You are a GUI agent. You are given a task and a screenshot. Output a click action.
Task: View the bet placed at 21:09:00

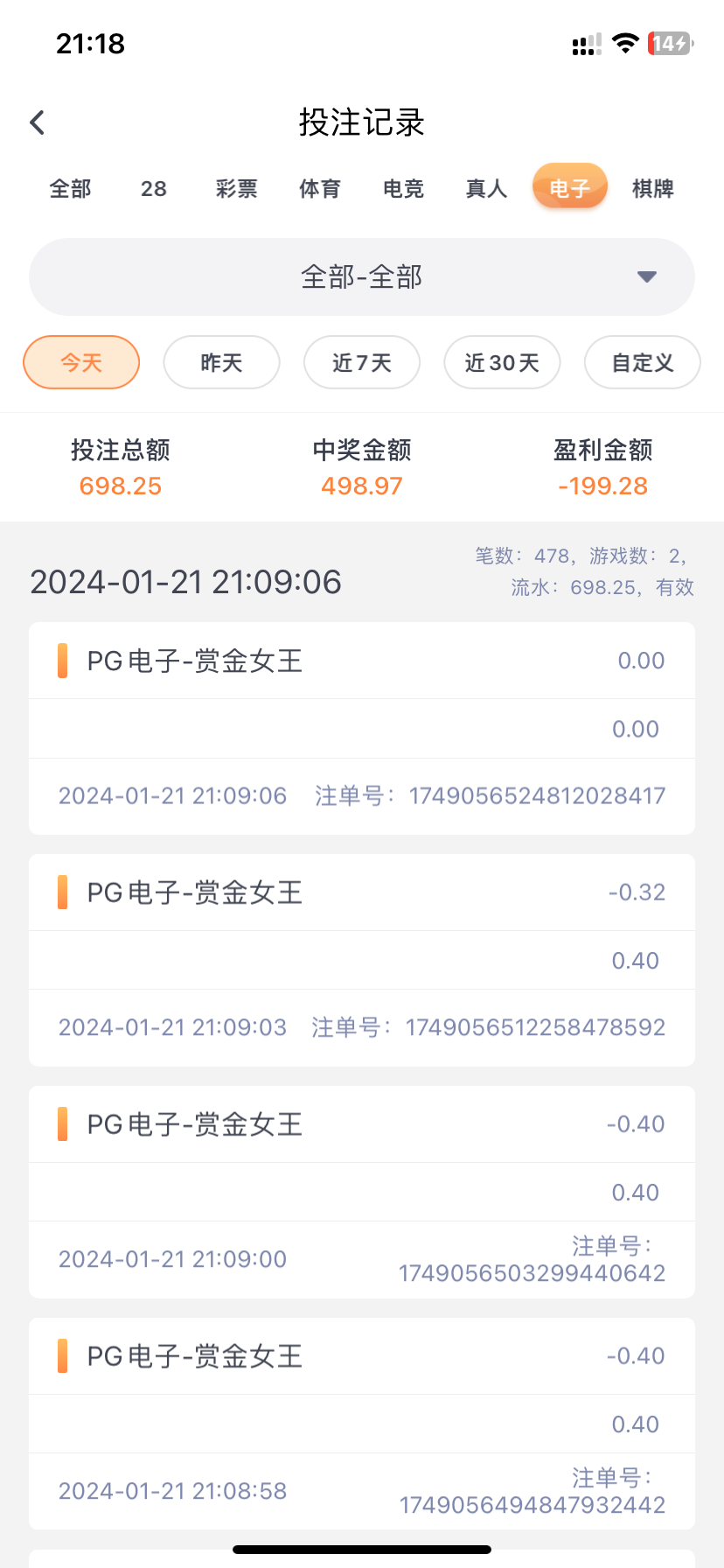click(x=362, y=1192)
